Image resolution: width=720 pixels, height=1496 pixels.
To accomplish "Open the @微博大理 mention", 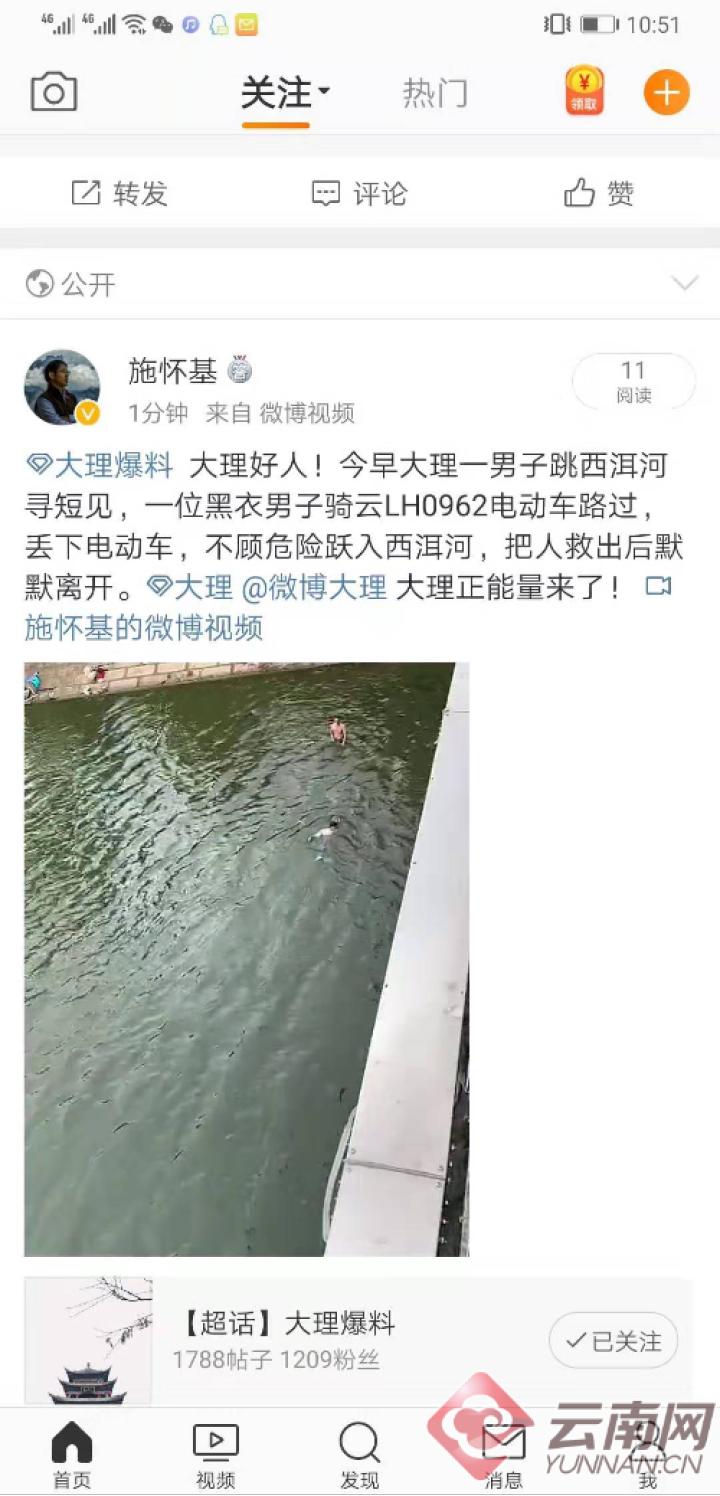I will click(314, 587).
